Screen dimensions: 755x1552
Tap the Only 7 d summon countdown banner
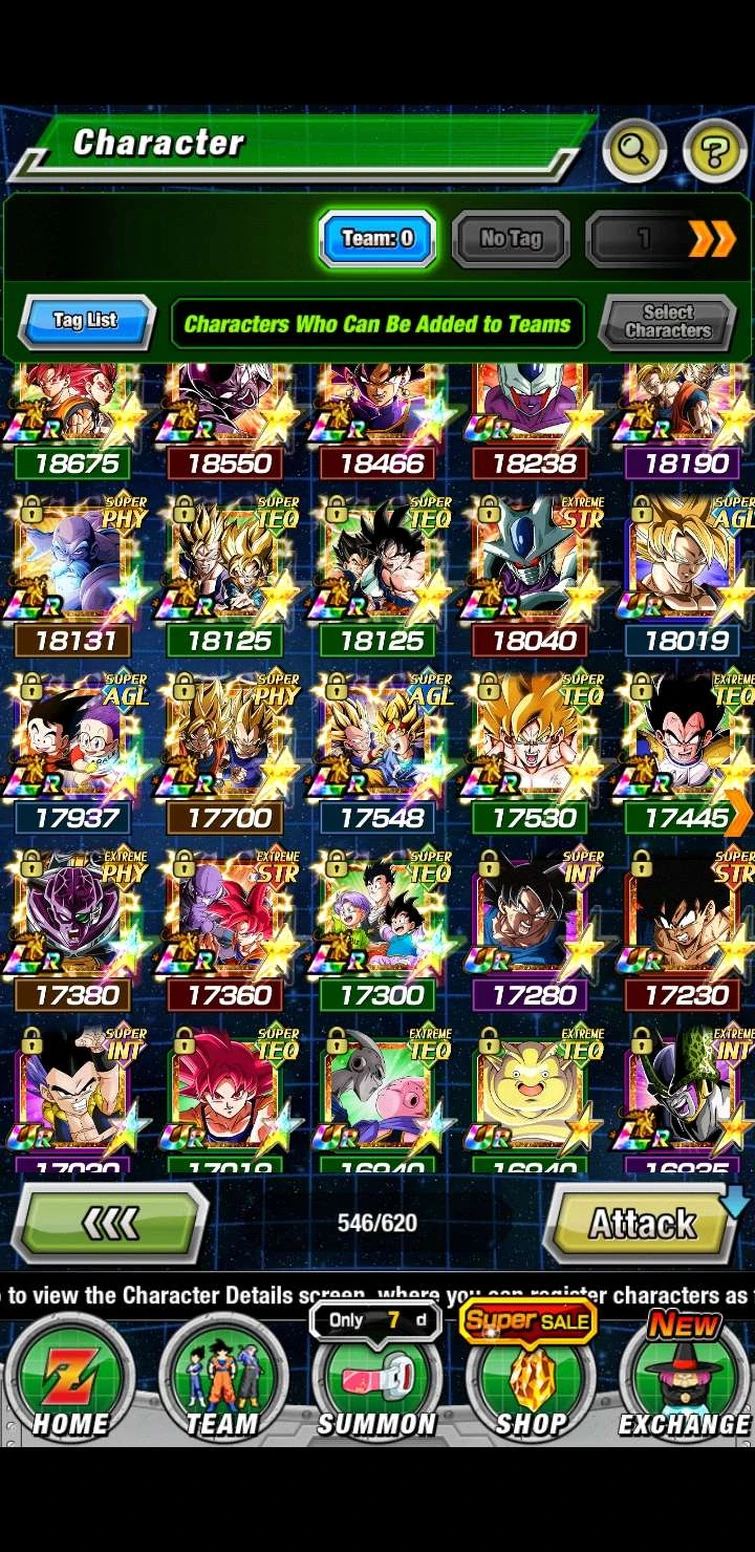click(377, 1320)
